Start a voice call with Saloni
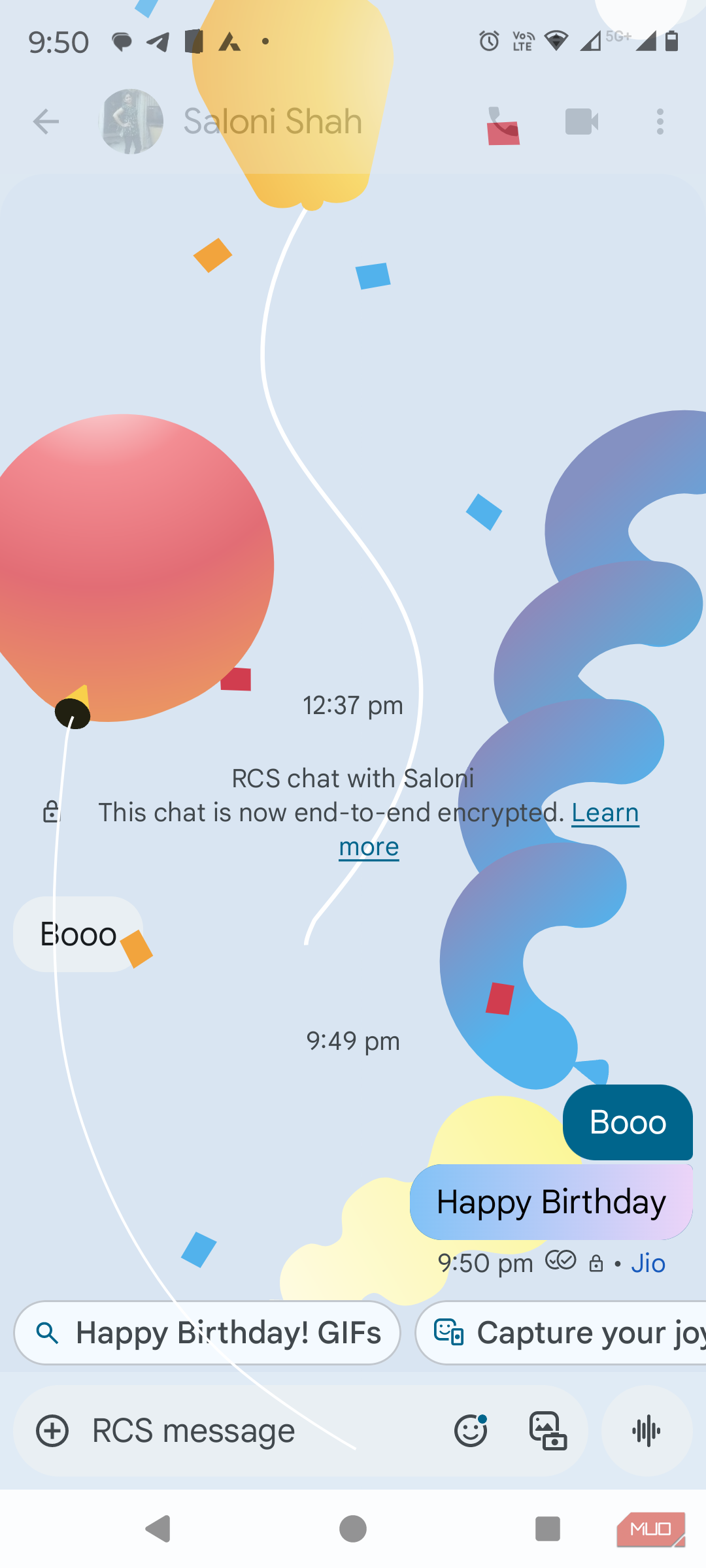The width and height of the screenshot is (706, 1568). [503, 122]
